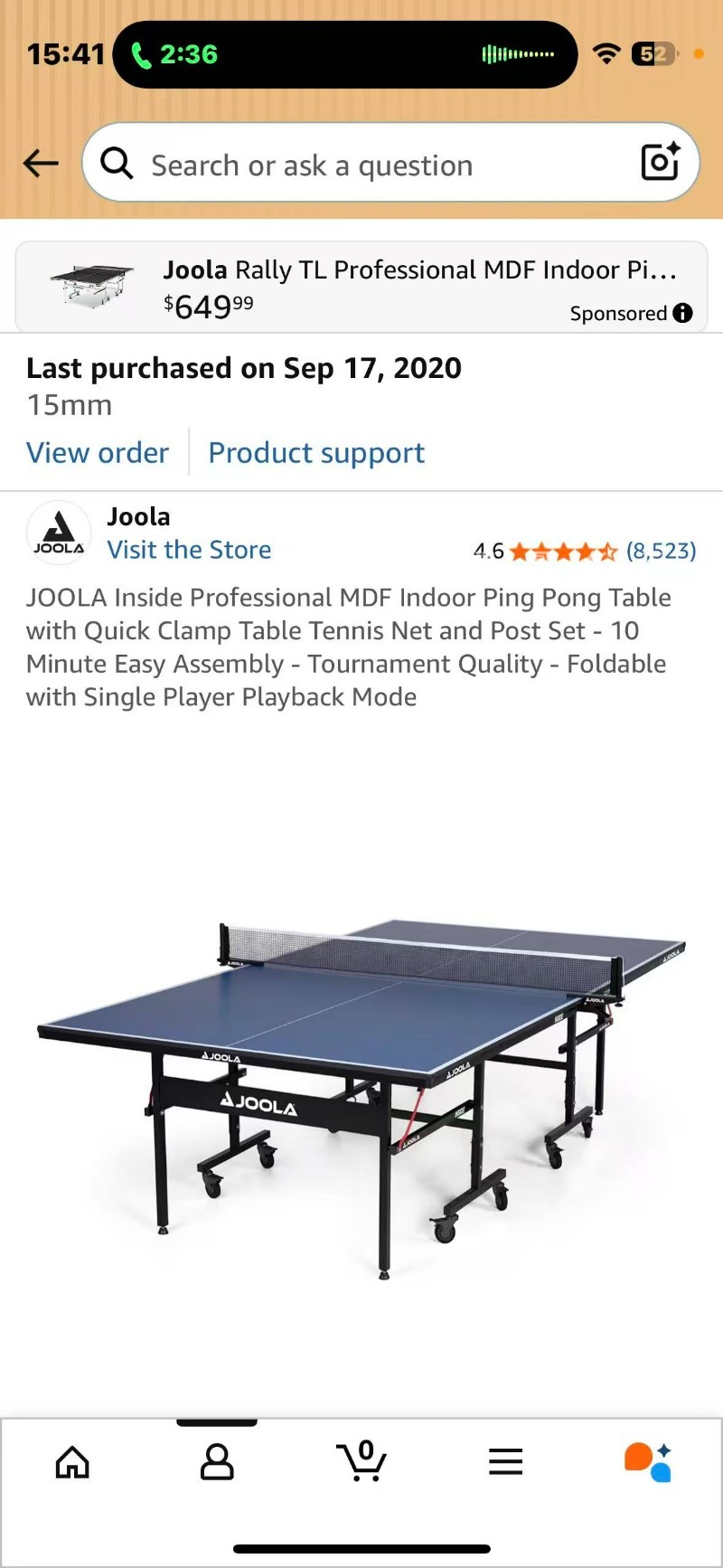This screenshot has width=723, height=1568.
Task: Go back using the arrow icon
Action: [x=41, y=164]
